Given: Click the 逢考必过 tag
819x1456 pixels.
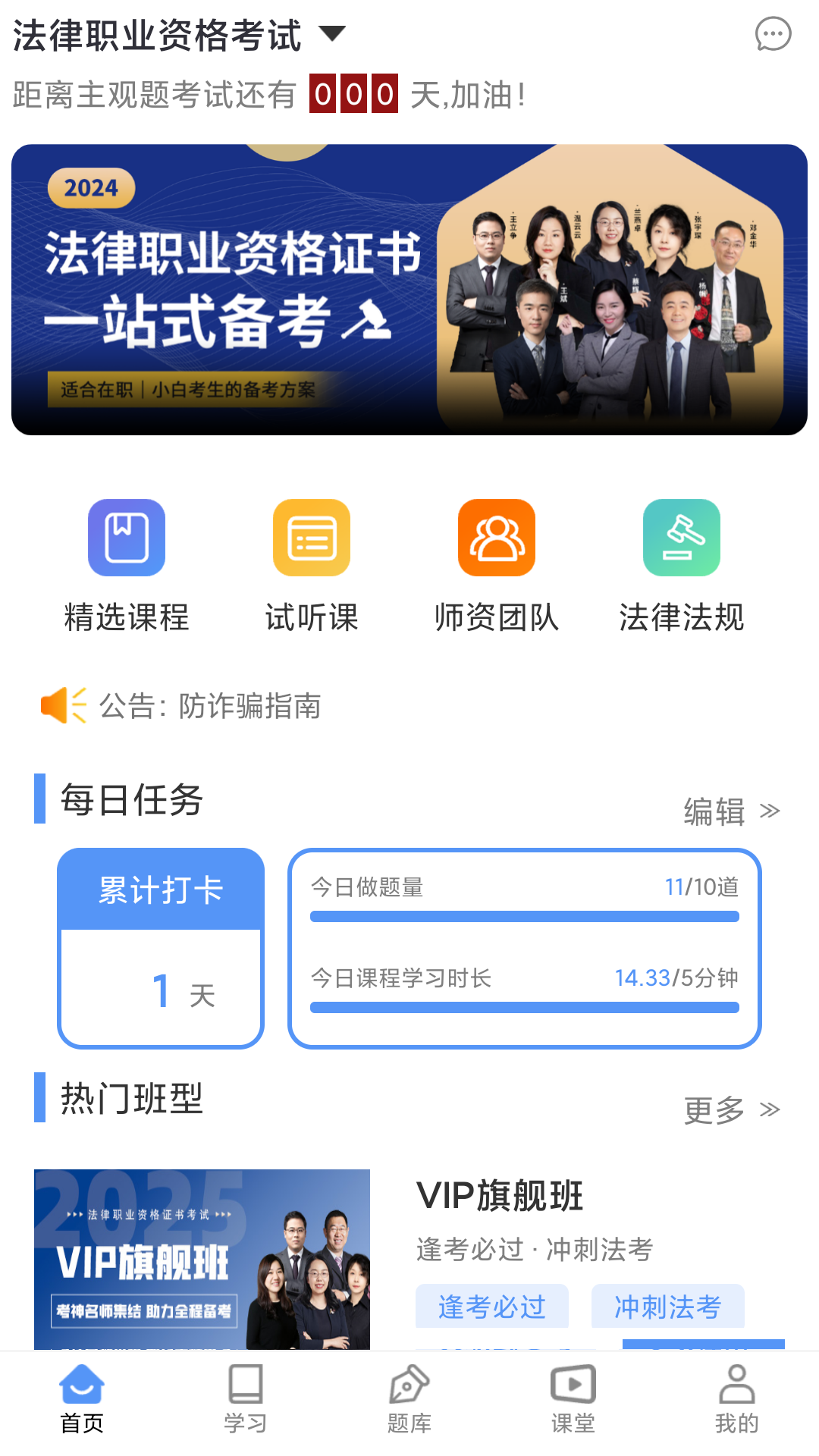Looking at the screenshot, I should pyautogui.click(x=491, y=1307).
